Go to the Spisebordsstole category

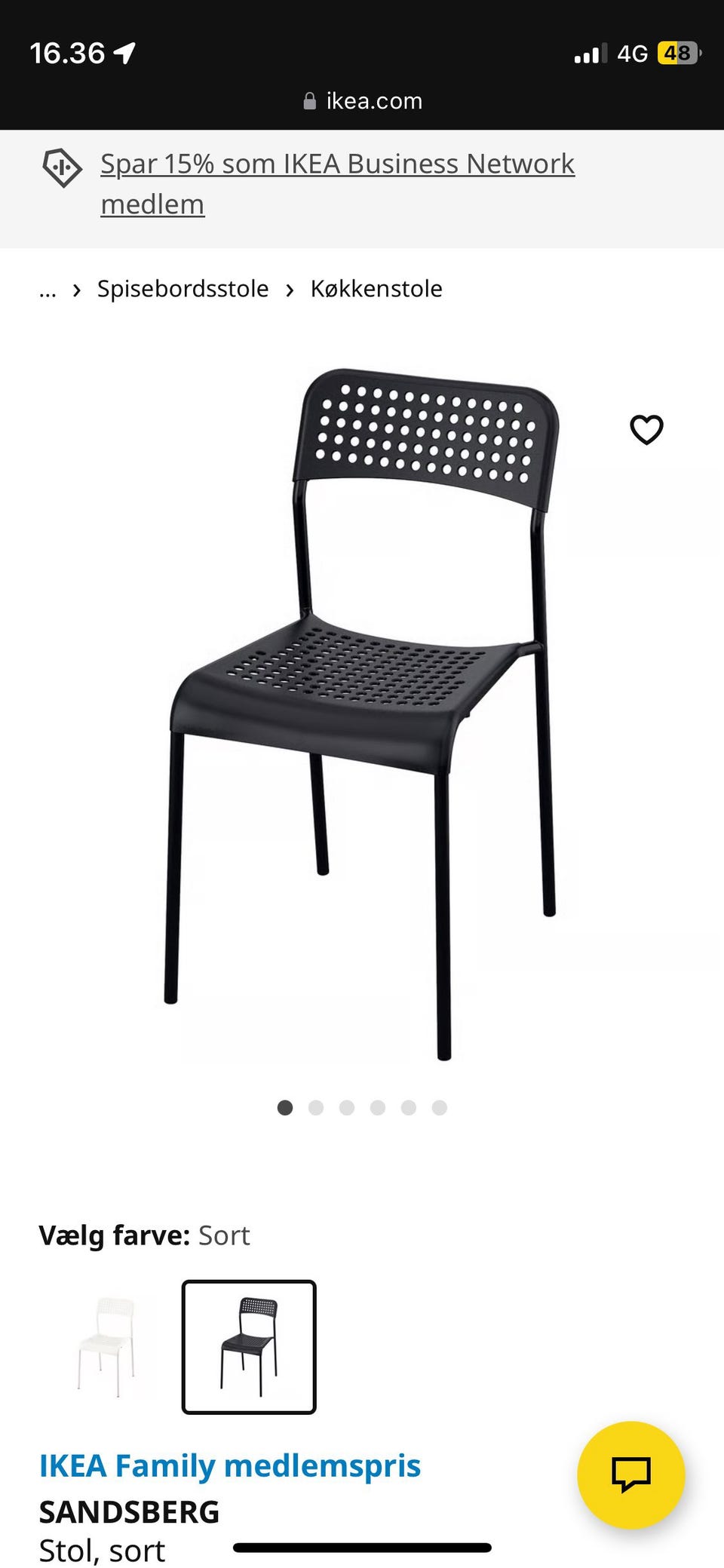click(x=183, y=289)
